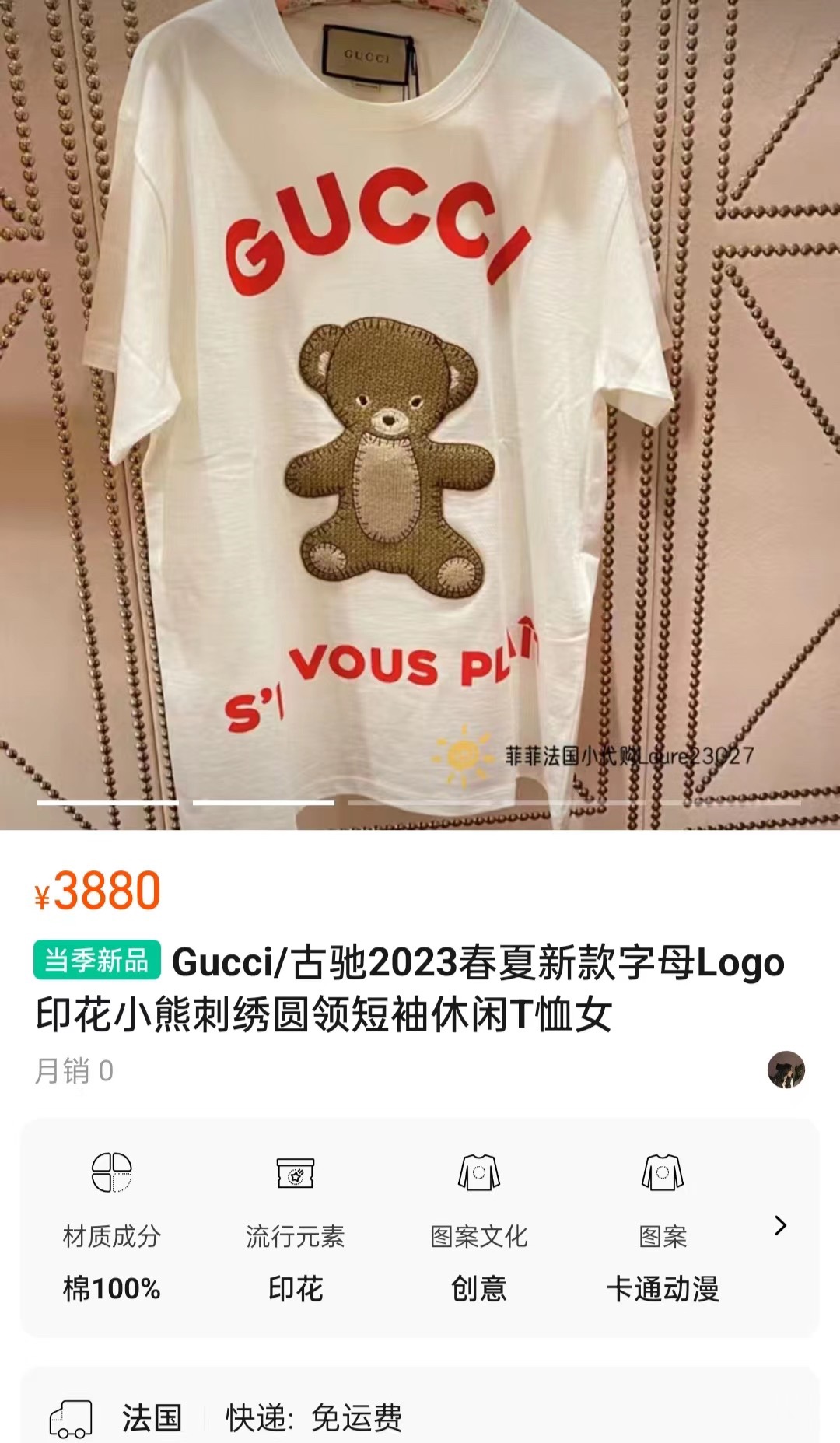This screenshot has height=1443, width=840.
Task: Open the seller avatar beside monthly sales
Action: [x=786, y=1070]
